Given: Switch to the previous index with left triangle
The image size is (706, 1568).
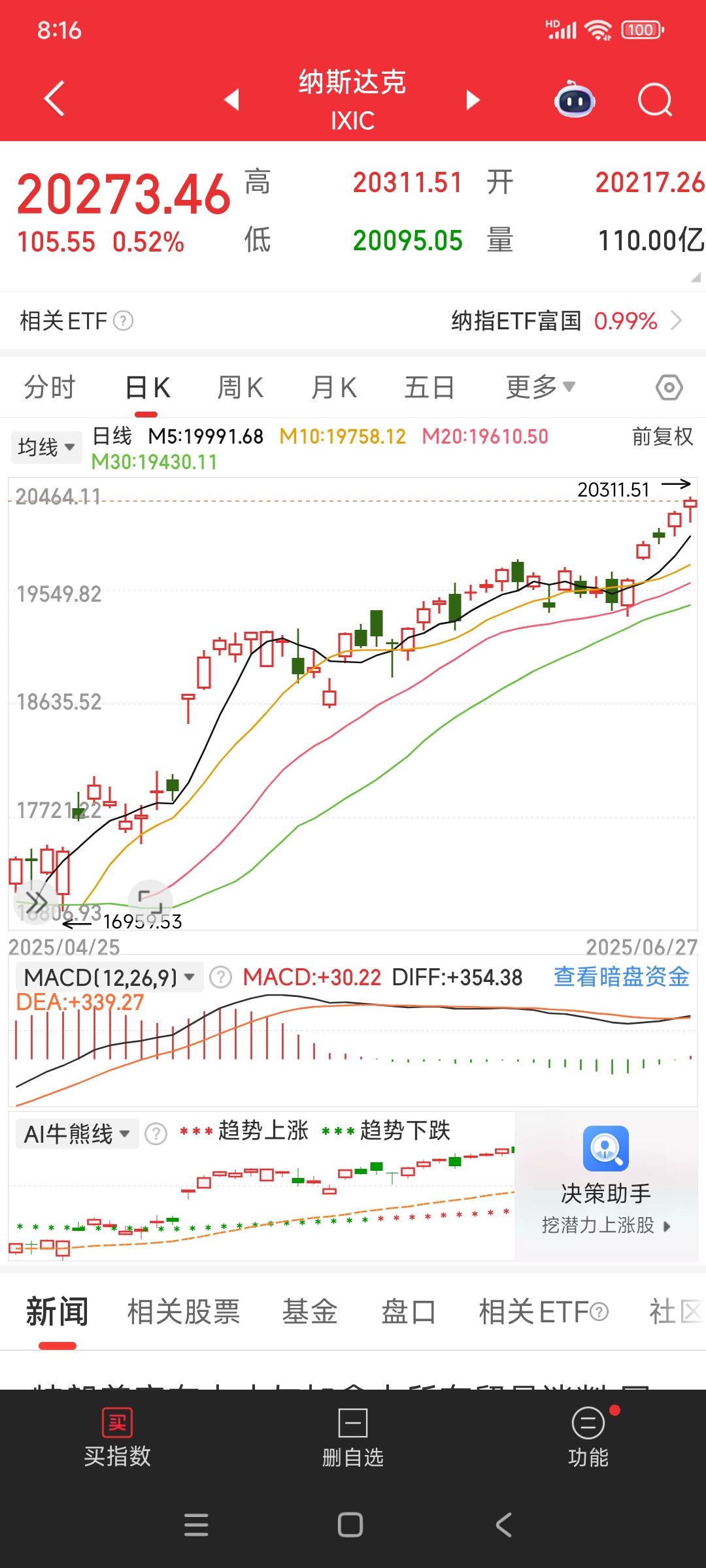Looking at the screenshot, I should tap(231, 100).
